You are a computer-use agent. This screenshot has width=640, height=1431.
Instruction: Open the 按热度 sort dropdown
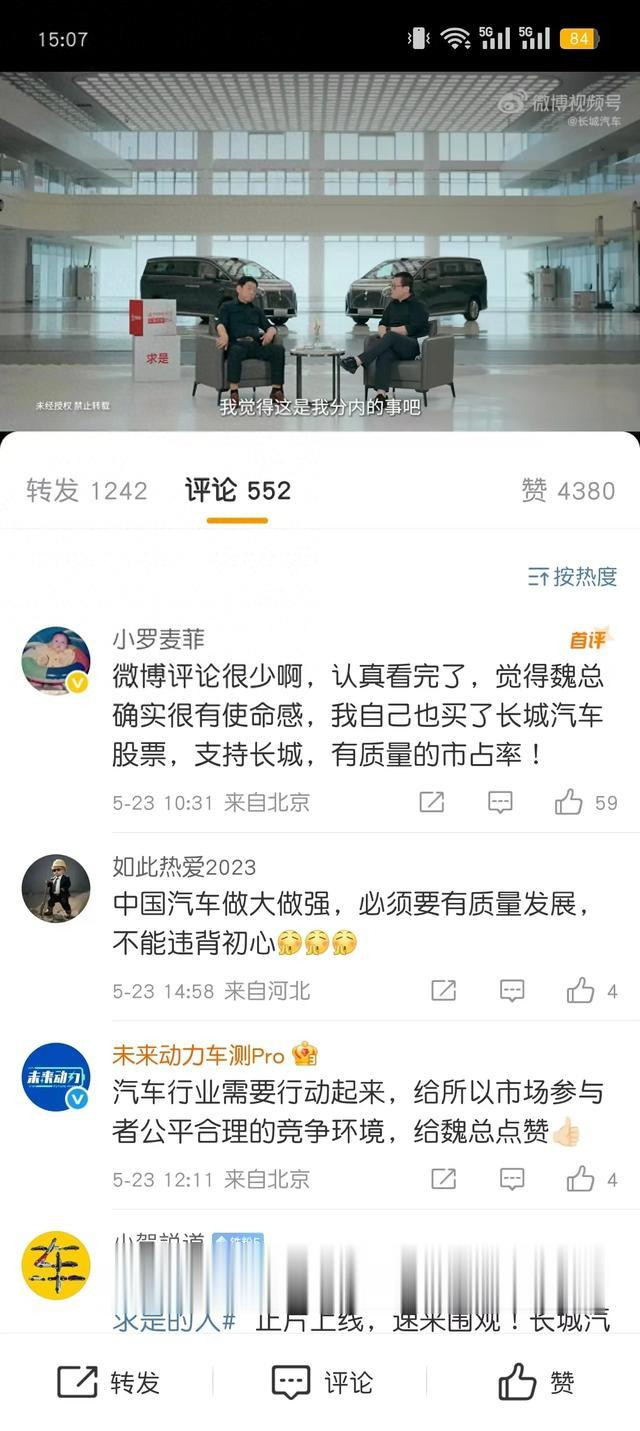point(573,576)
